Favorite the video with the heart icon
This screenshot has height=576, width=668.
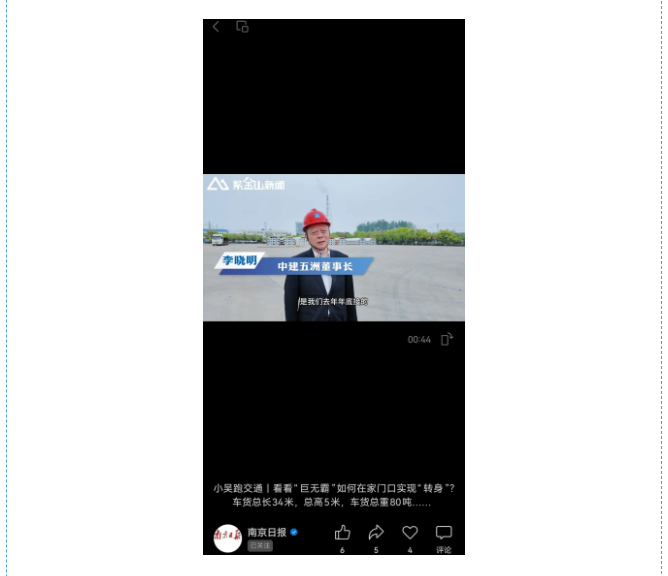click(x=410, y=533)
